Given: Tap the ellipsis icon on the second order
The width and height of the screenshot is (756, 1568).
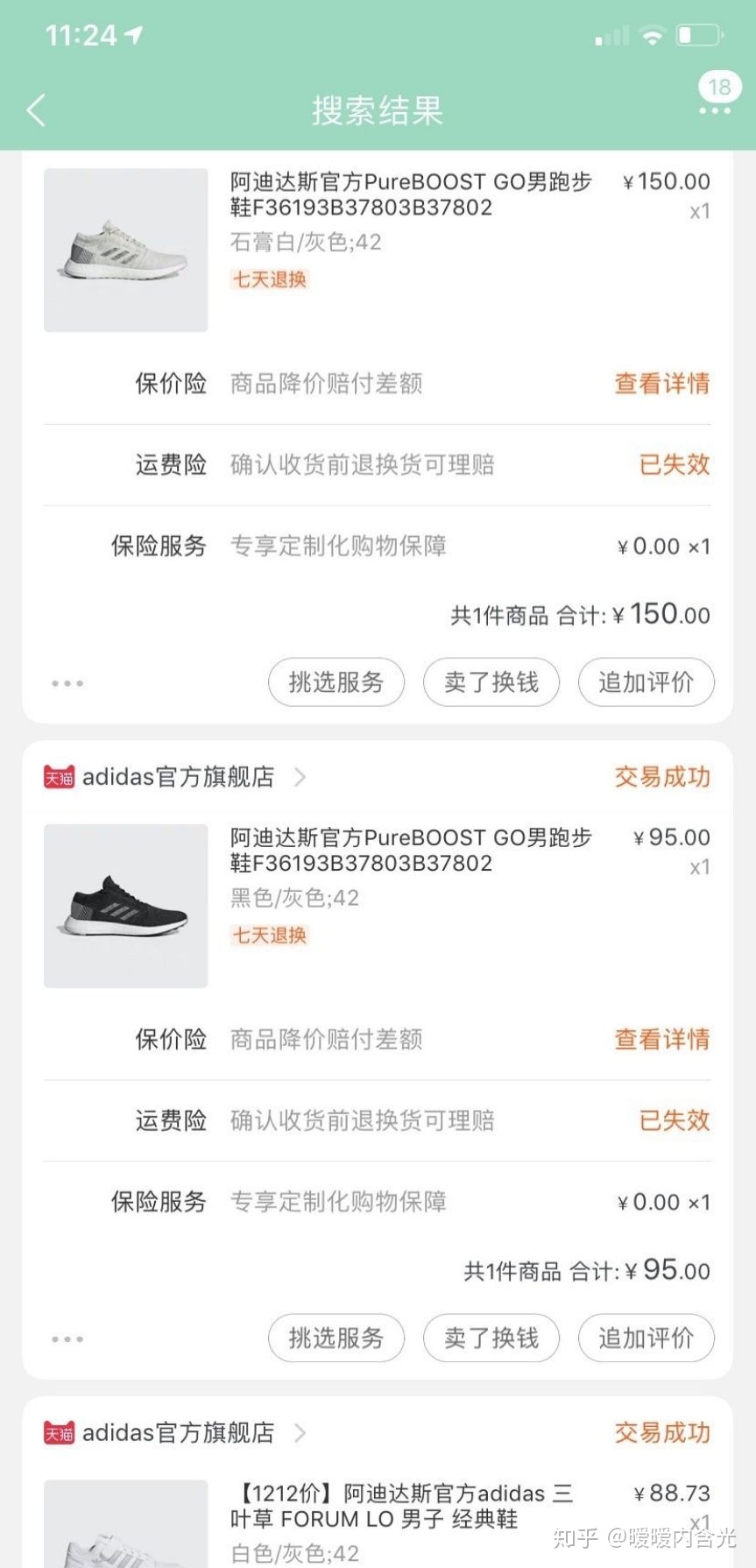Looking at the screenshot, I should pyautogui.click(x=67, y=1338).
